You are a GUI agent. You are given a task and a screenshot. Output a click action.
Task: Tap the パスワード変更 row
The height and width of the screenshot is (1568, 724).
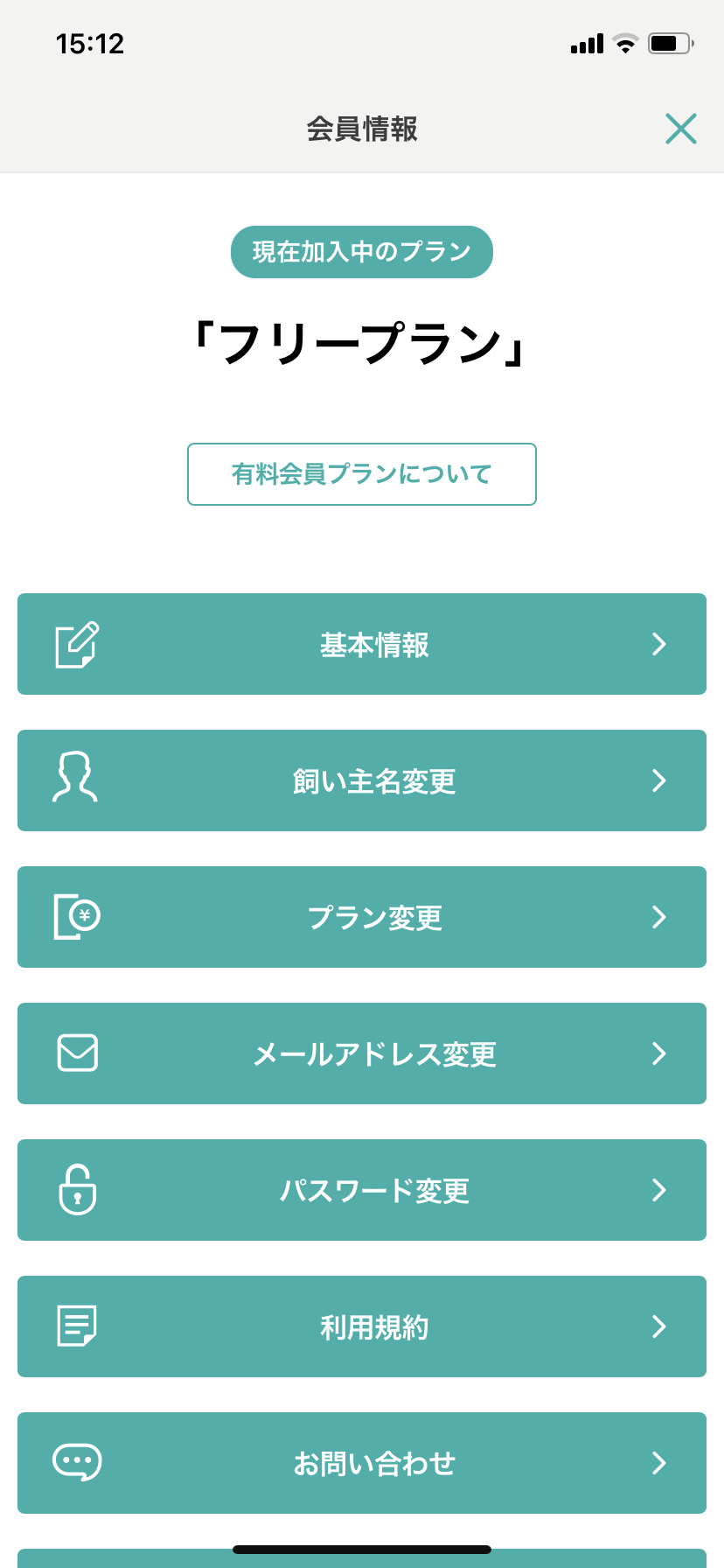362,1190
